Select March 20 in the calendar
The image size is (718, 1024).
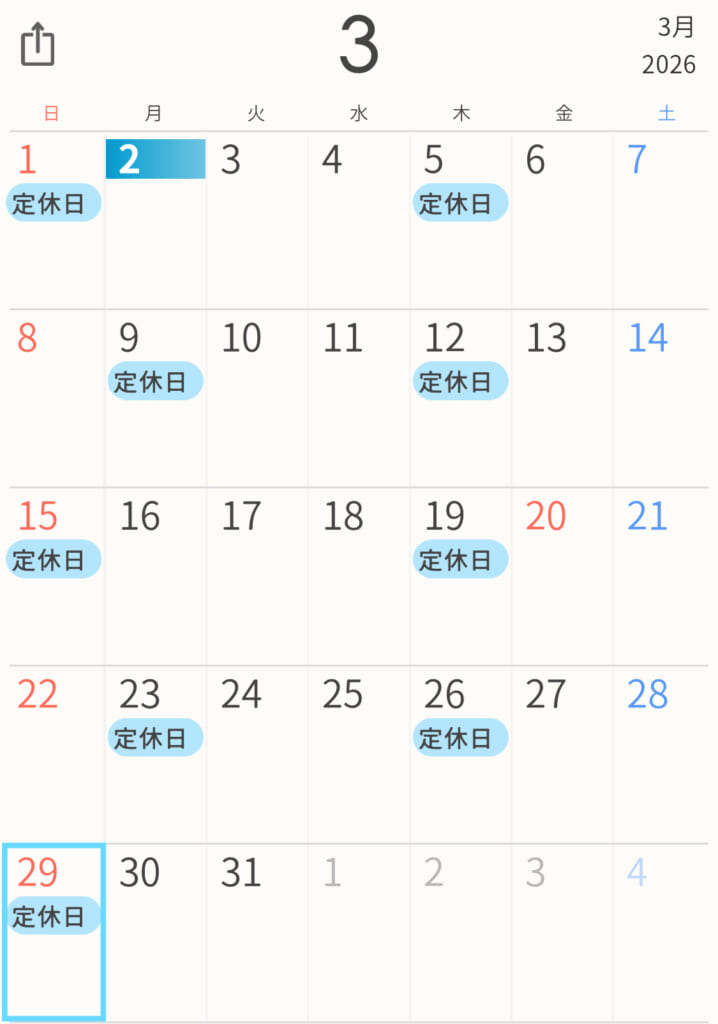tap(563, 576)
